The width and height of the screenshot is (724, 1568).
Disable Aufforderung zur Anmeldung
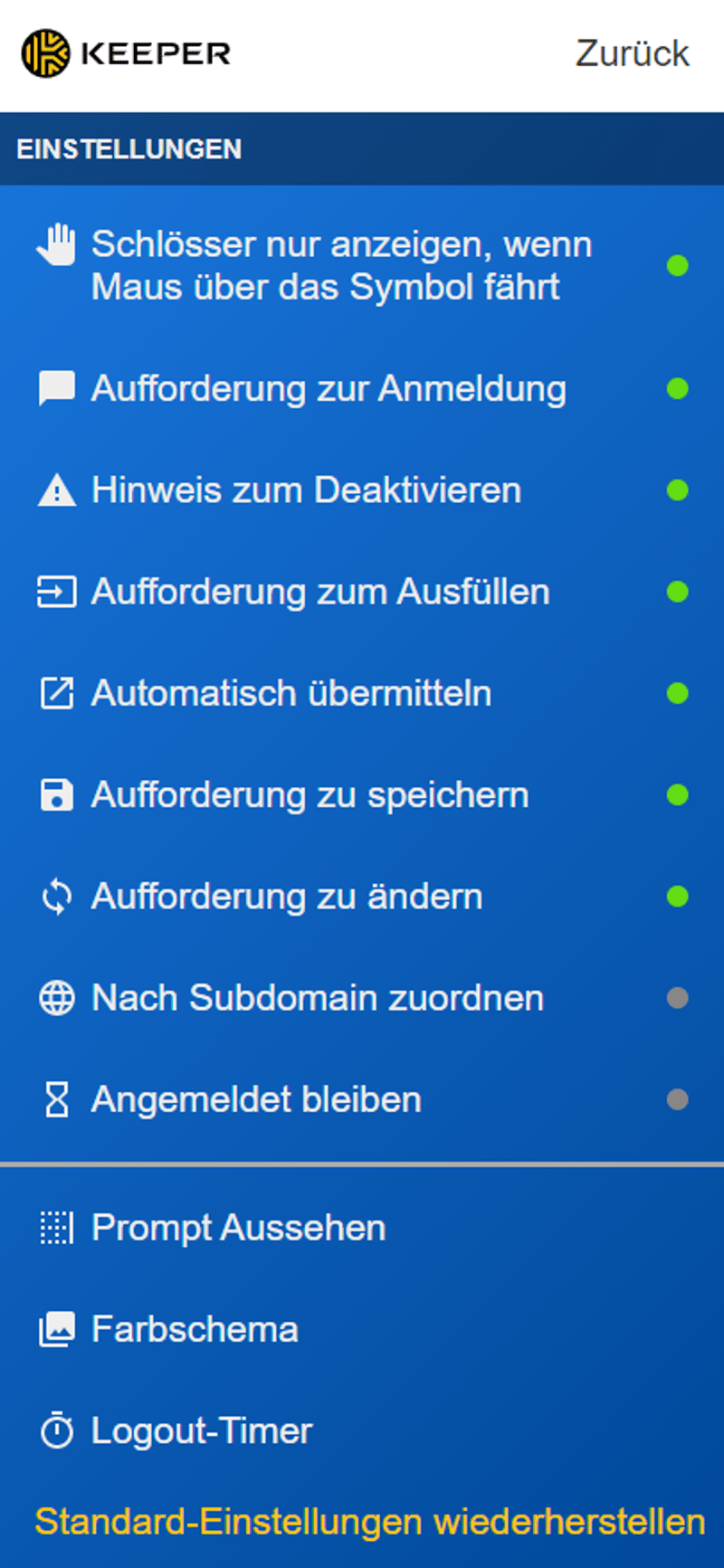click(x=677, y=389)
